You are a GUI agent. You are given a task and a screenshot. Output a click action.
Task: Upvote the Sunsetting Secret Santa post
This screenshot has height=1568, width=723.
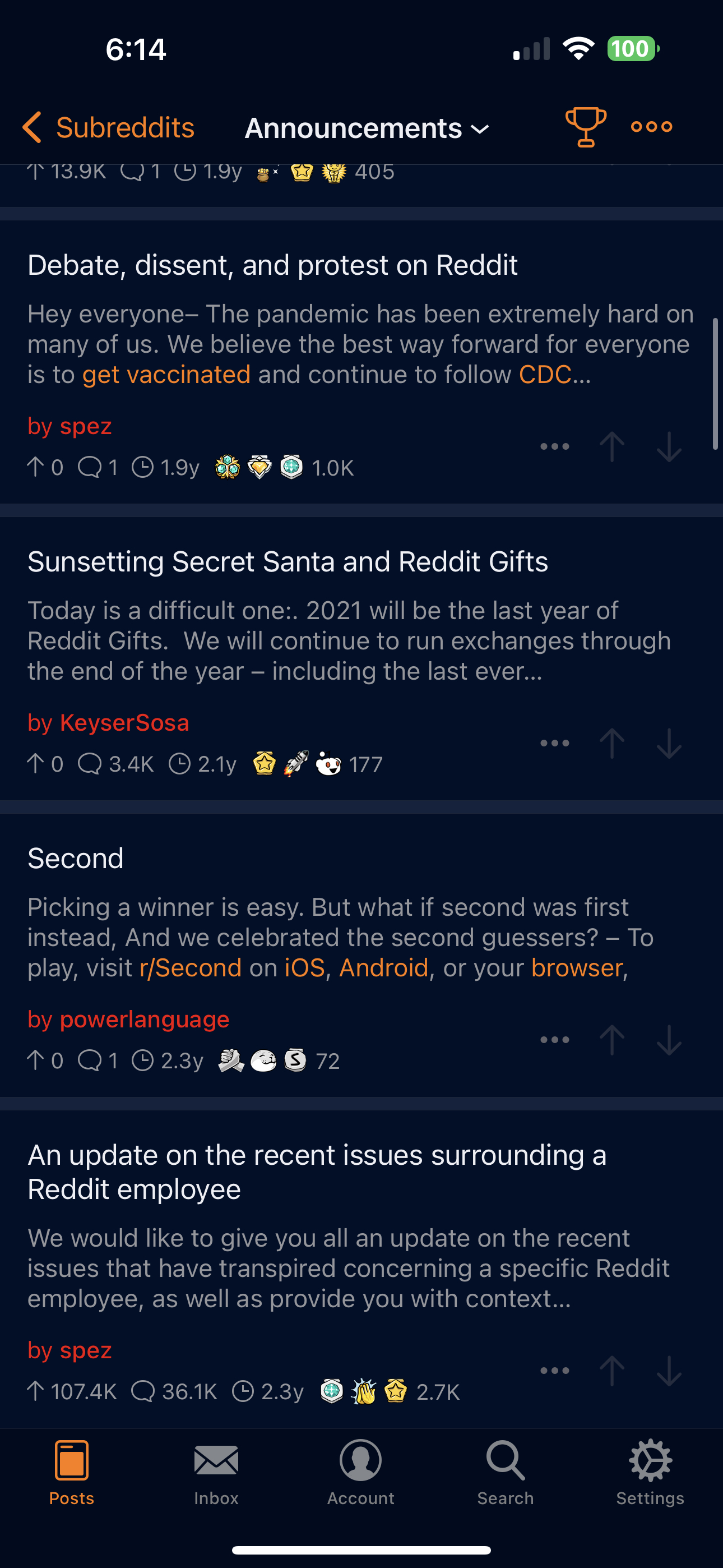coord(611,743)
